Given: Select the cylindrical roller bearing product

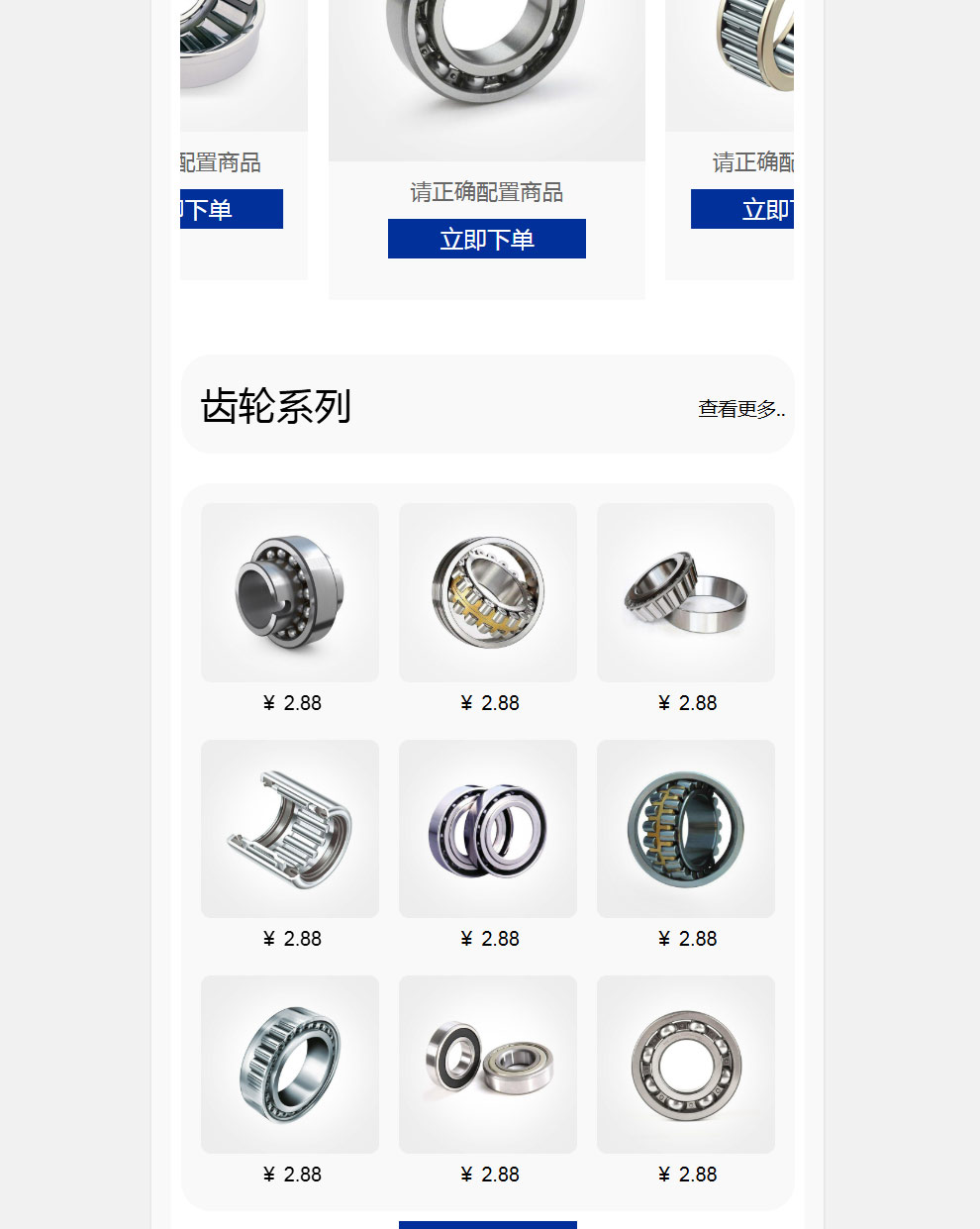Looking at the screenshot, I should pyautogui.click(x=290, y=1065).
